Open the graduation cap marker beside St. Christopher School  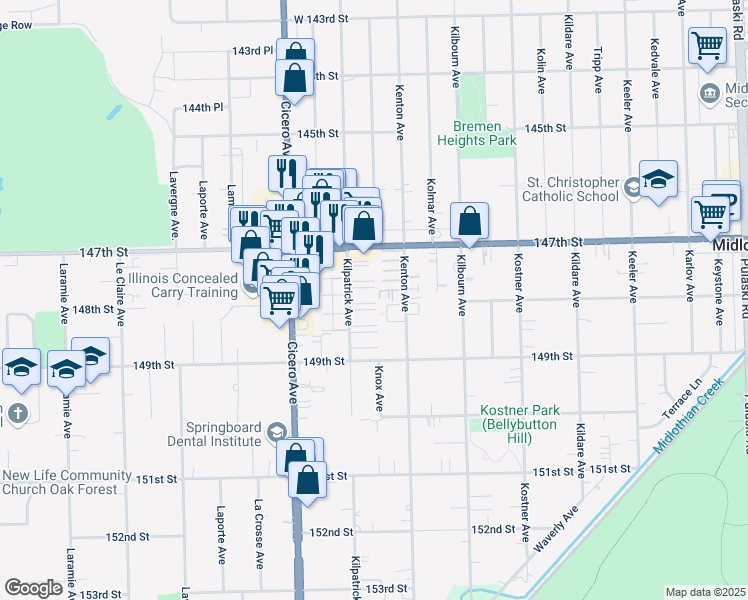point(658,179)
